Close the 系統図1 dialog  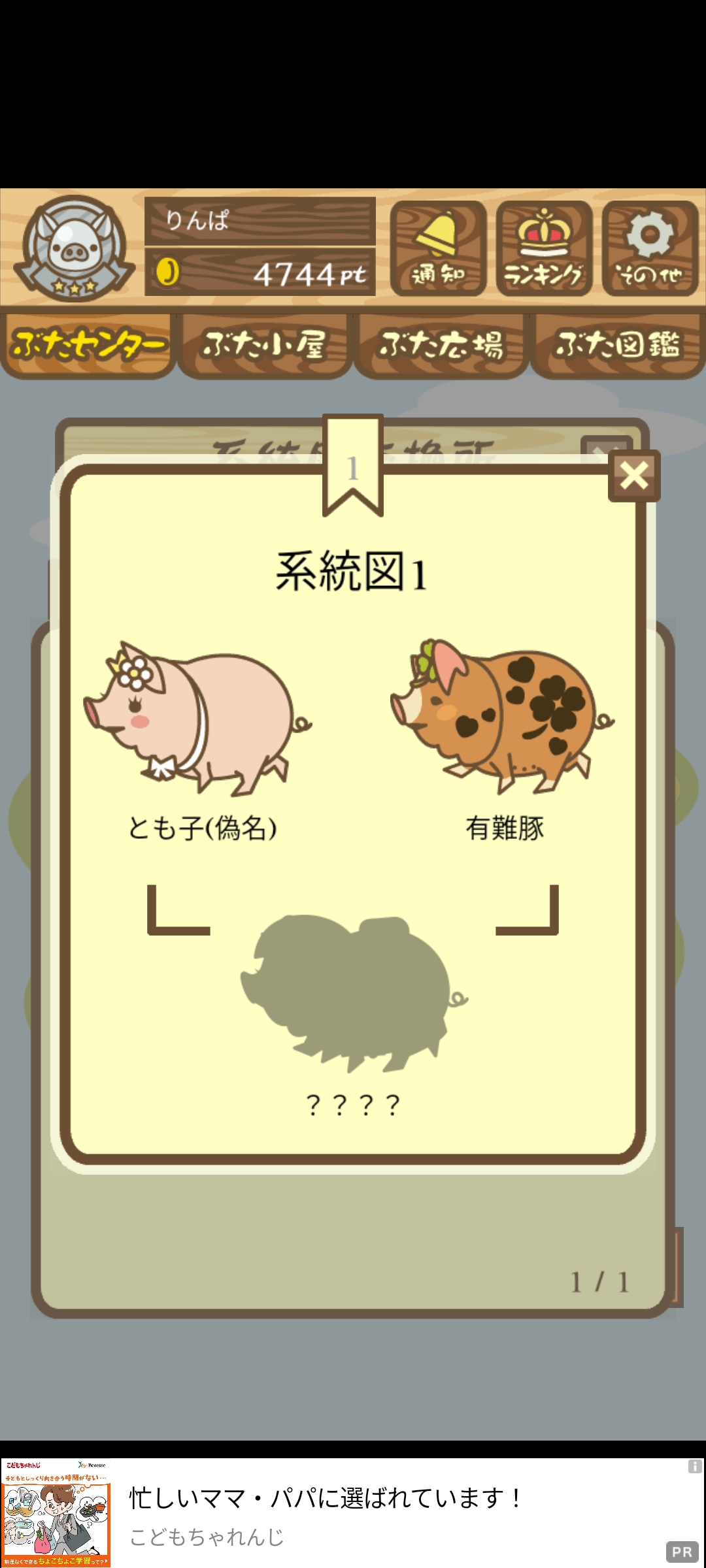[x=634, y=476]
